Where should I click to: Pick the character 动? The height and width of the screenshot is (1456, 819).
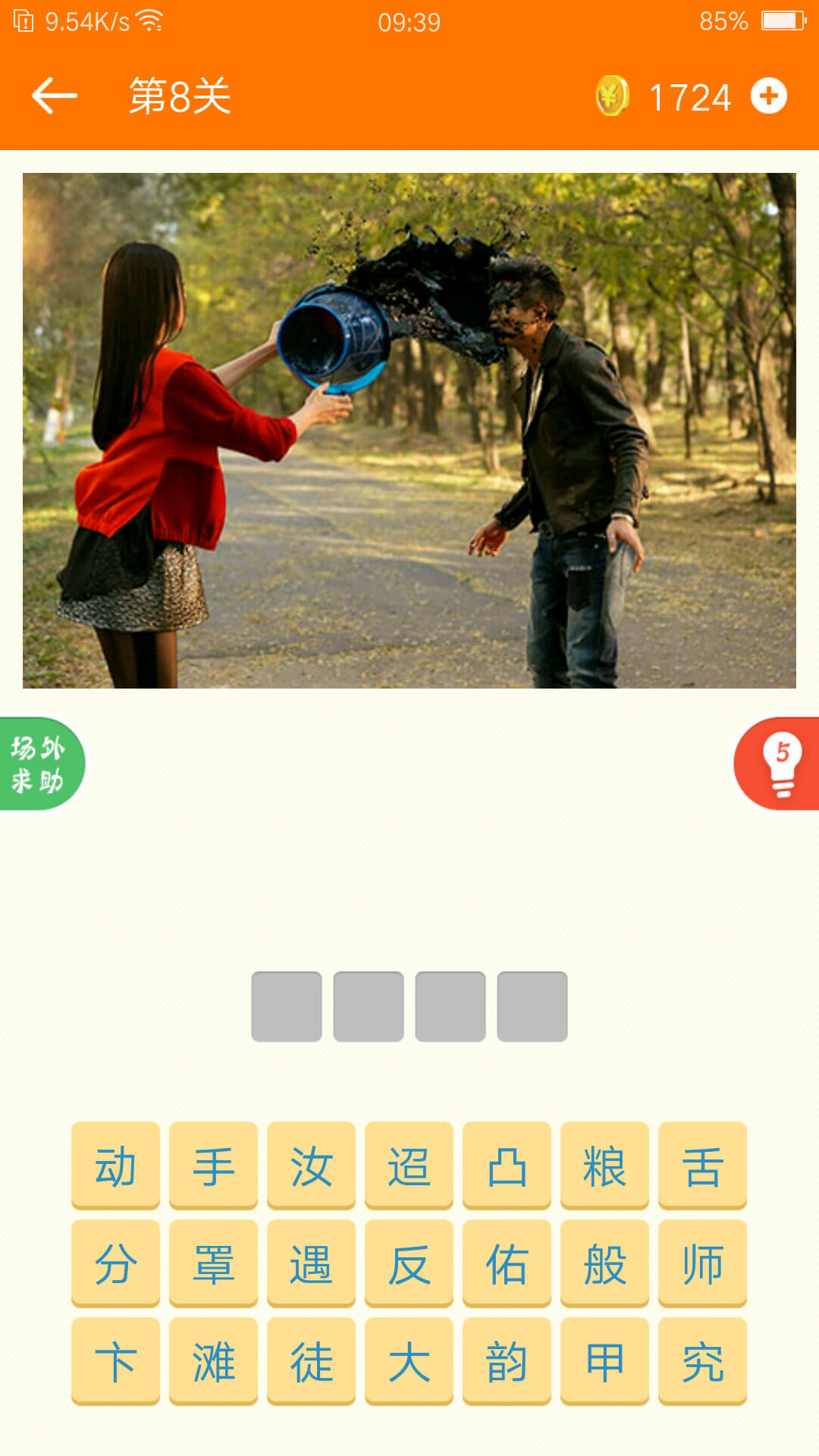point(115,1166)
